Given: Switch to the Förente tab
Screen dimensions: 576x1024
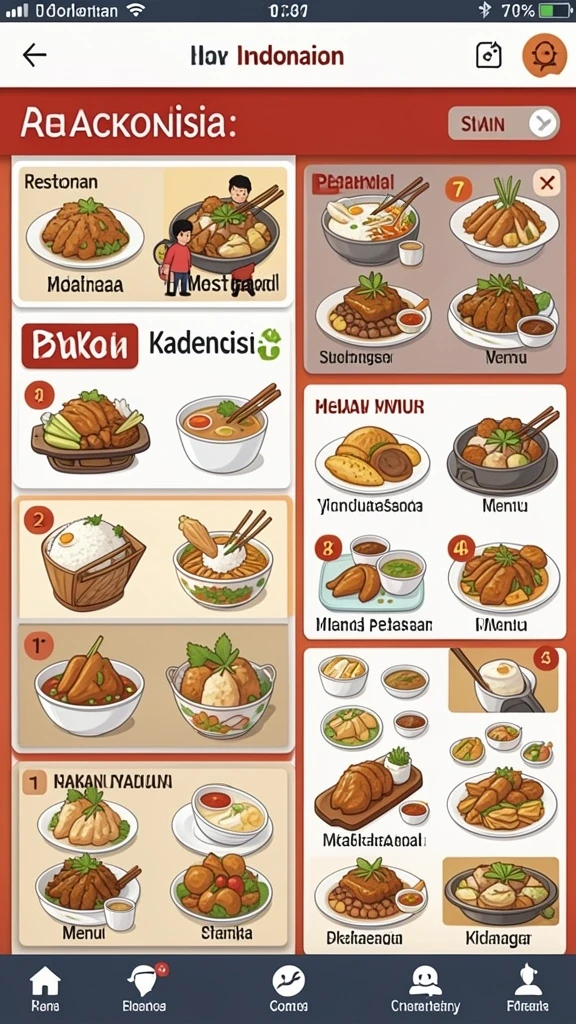Looking at the screenshot, I should (x=528, y=989).
